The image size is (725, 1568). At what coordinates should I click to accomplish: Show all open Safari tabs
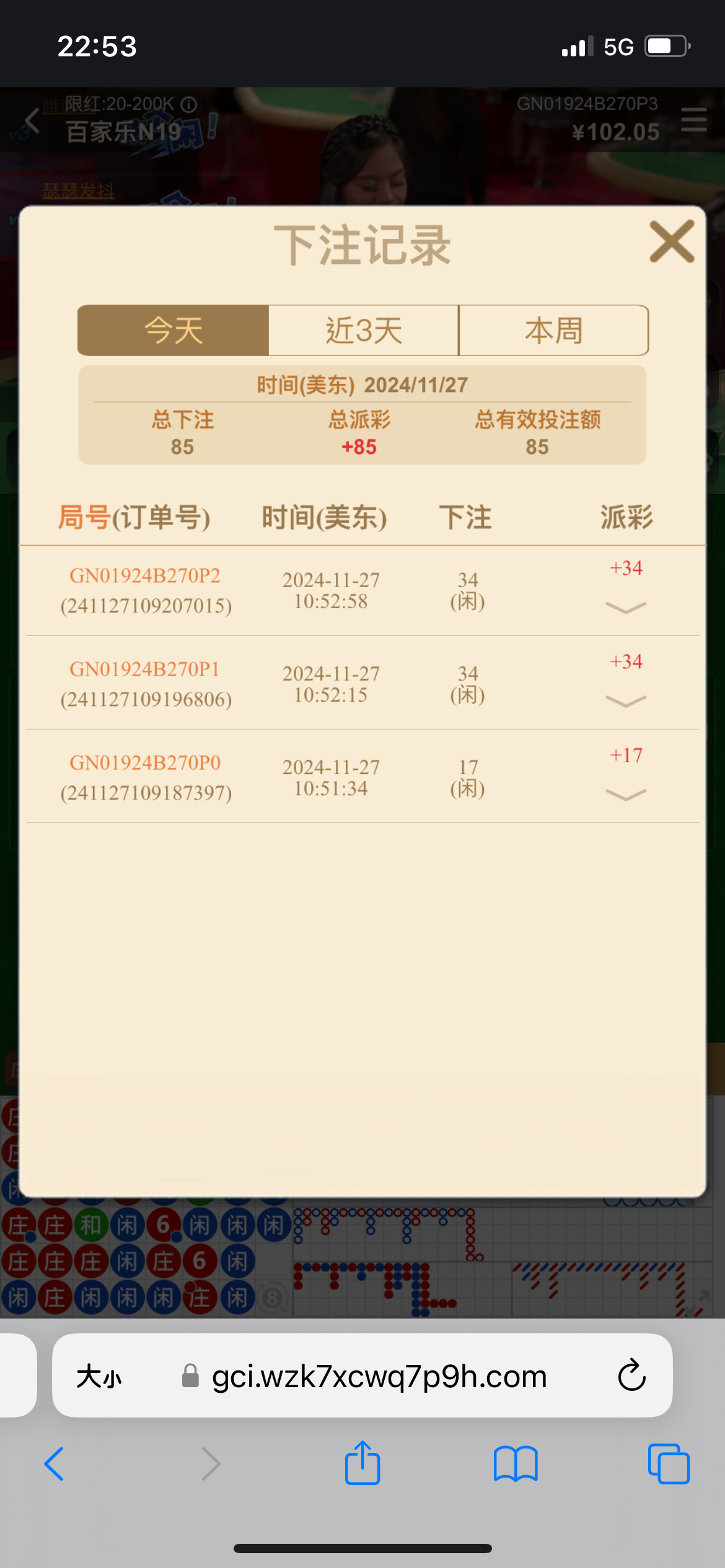pyautogui.click(x=668, y=1464)
